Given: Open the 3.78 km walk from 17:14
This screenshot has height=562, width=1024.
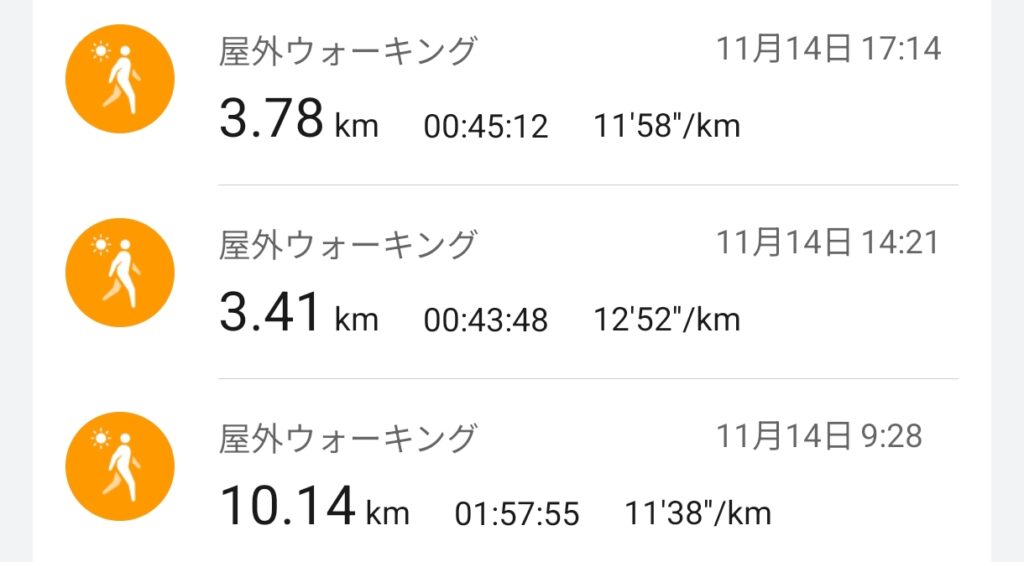Looking at the screenshot, I should click(510, 90).
